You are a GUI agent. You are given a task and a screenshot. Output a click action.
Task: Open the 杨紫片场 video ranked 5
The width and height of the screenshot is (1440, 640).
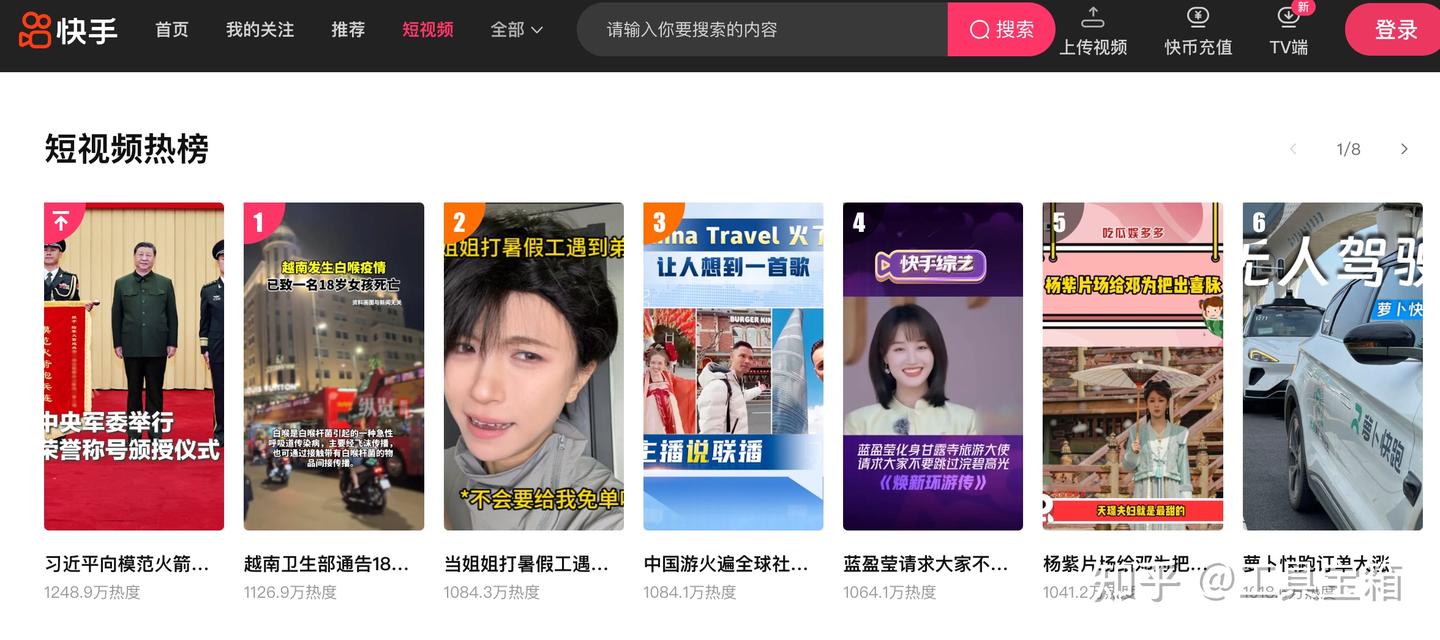[1133, 366]
